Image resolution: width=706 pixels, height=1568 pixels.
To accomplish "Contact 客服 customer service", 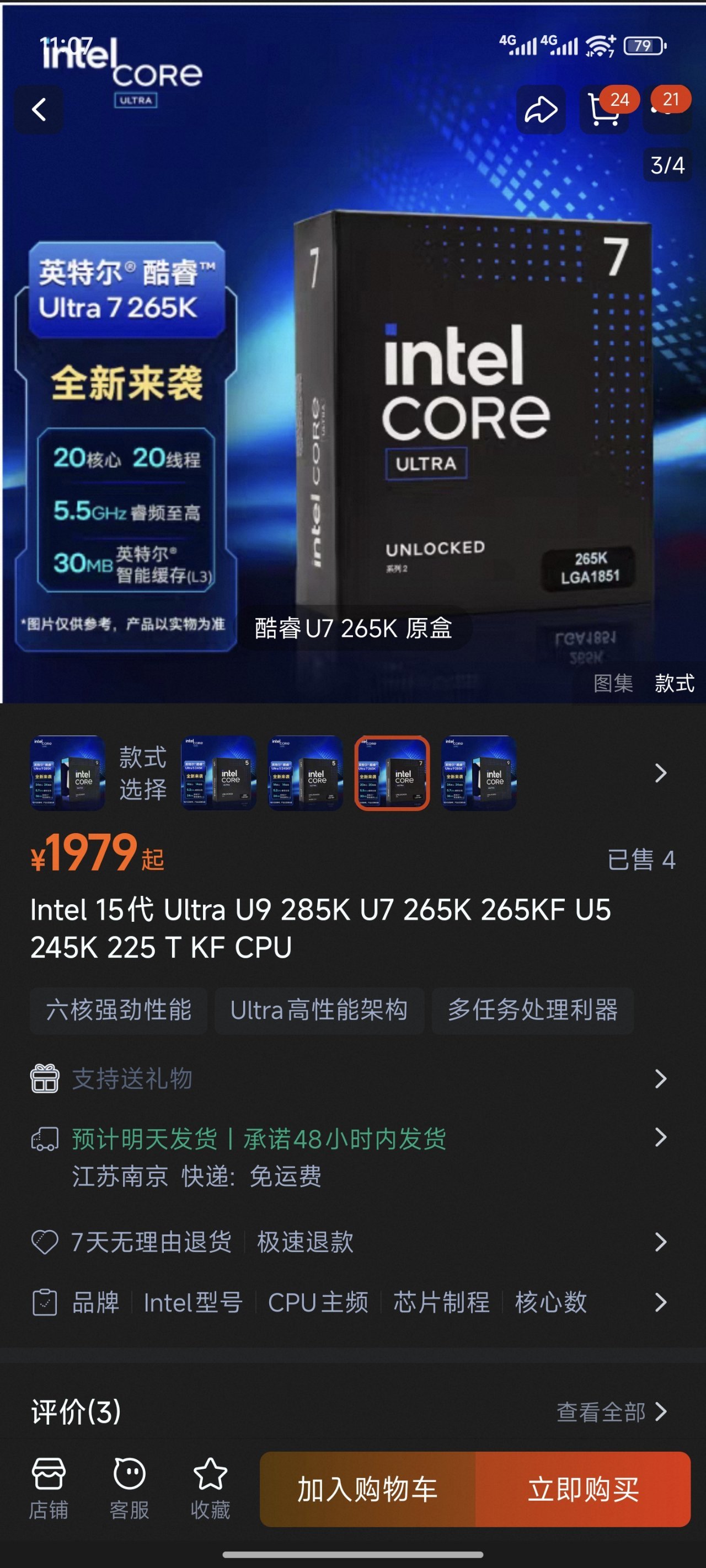I will pyautogui.click(x=129, y=1489).
